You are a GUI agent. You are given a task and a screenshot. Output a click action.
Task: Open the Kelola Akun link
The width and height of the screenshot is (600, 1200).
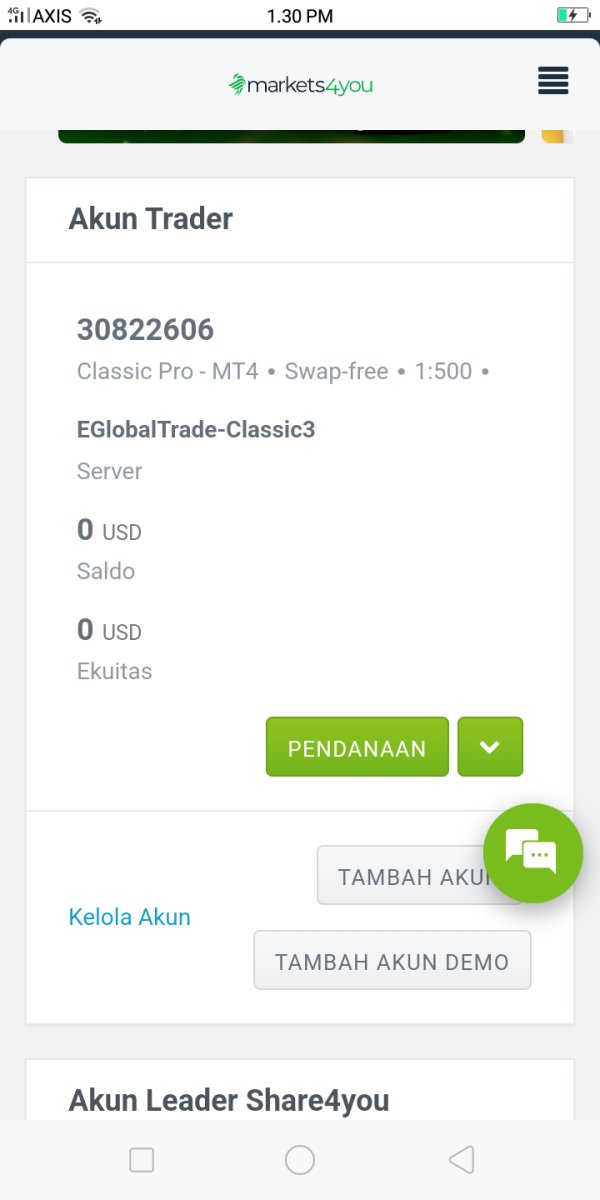129,916
